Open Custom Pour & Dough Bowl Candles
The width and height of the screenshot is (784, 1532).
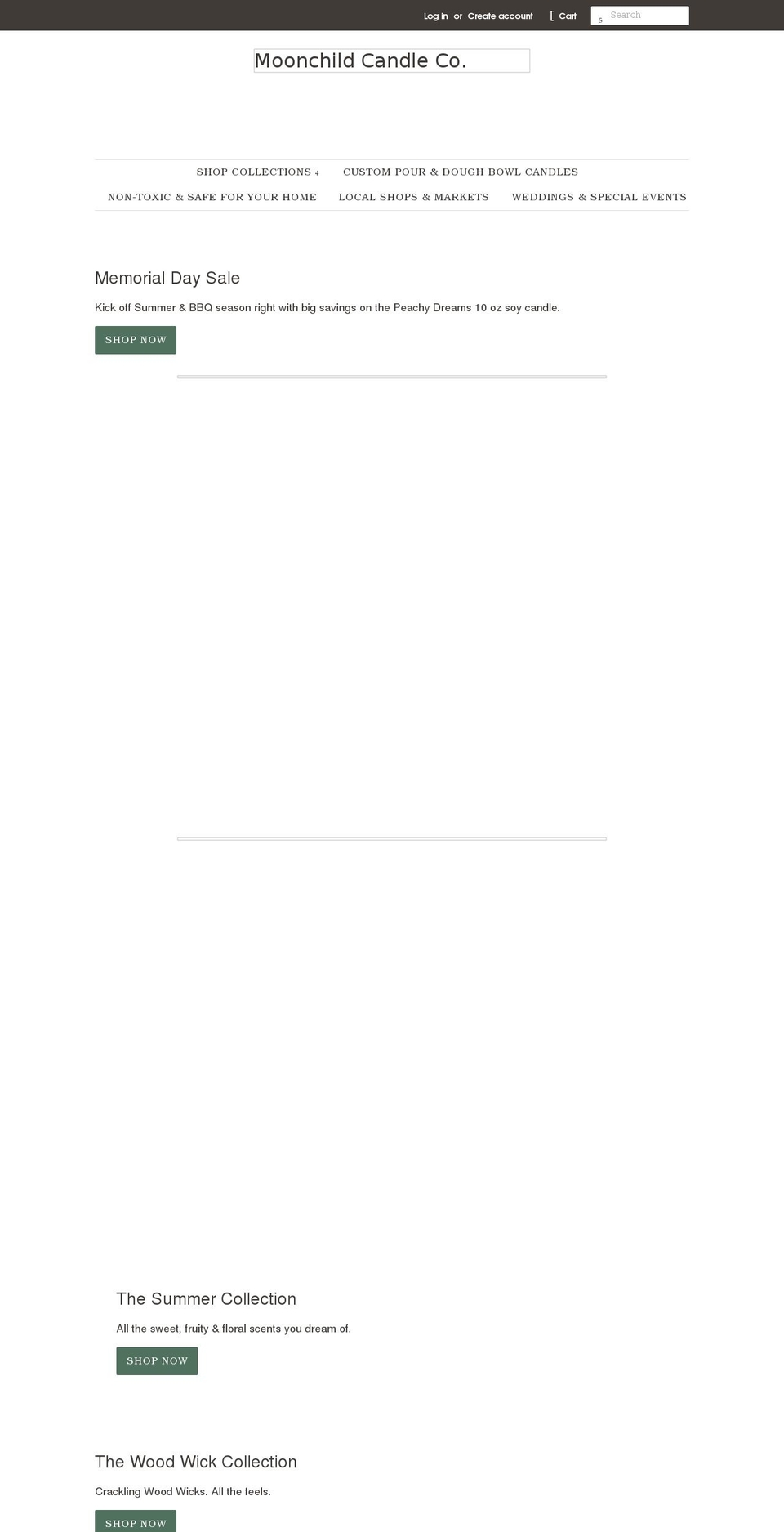tap(461, 172)
